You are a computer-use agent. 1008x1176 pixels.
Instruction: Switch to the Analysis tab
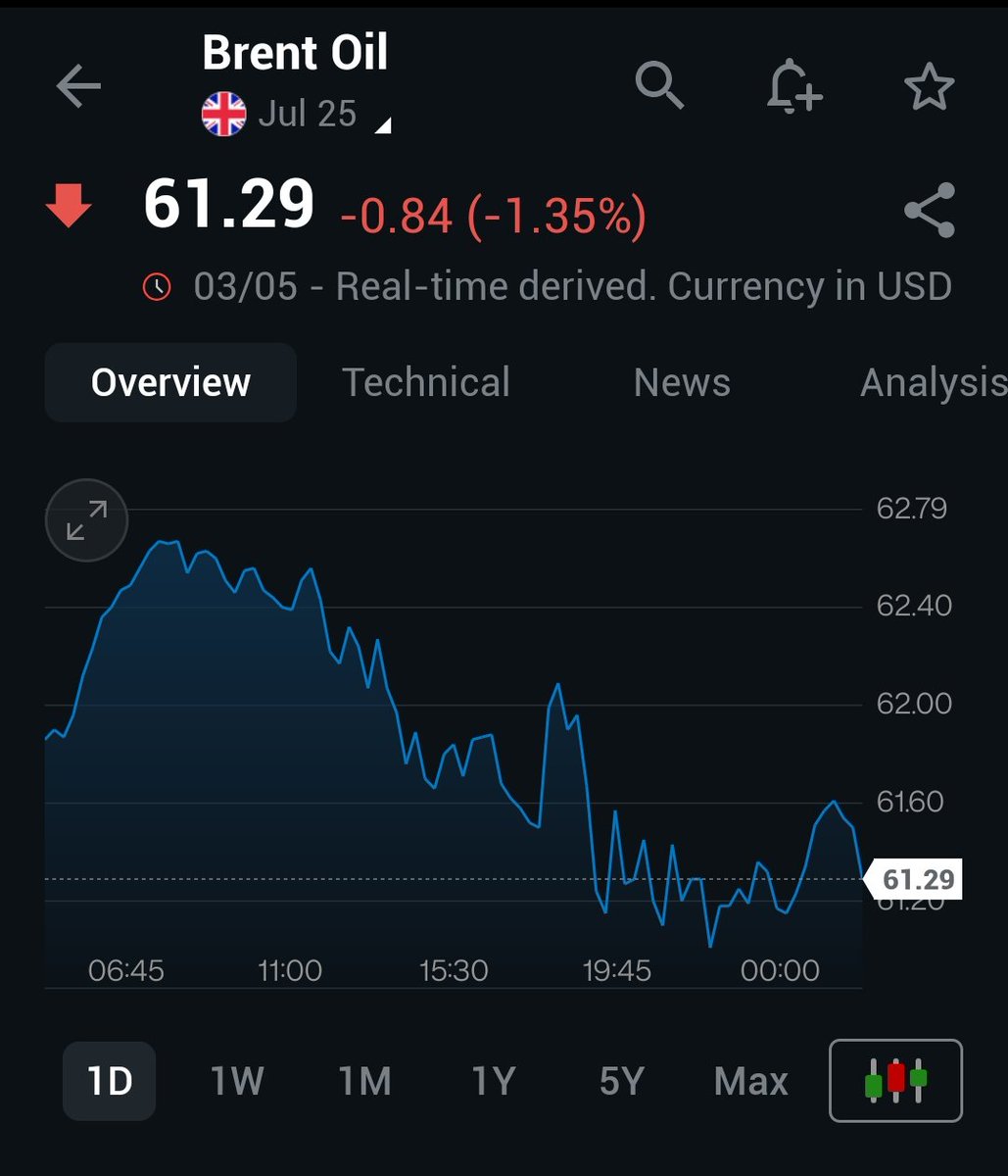point(934,382)
